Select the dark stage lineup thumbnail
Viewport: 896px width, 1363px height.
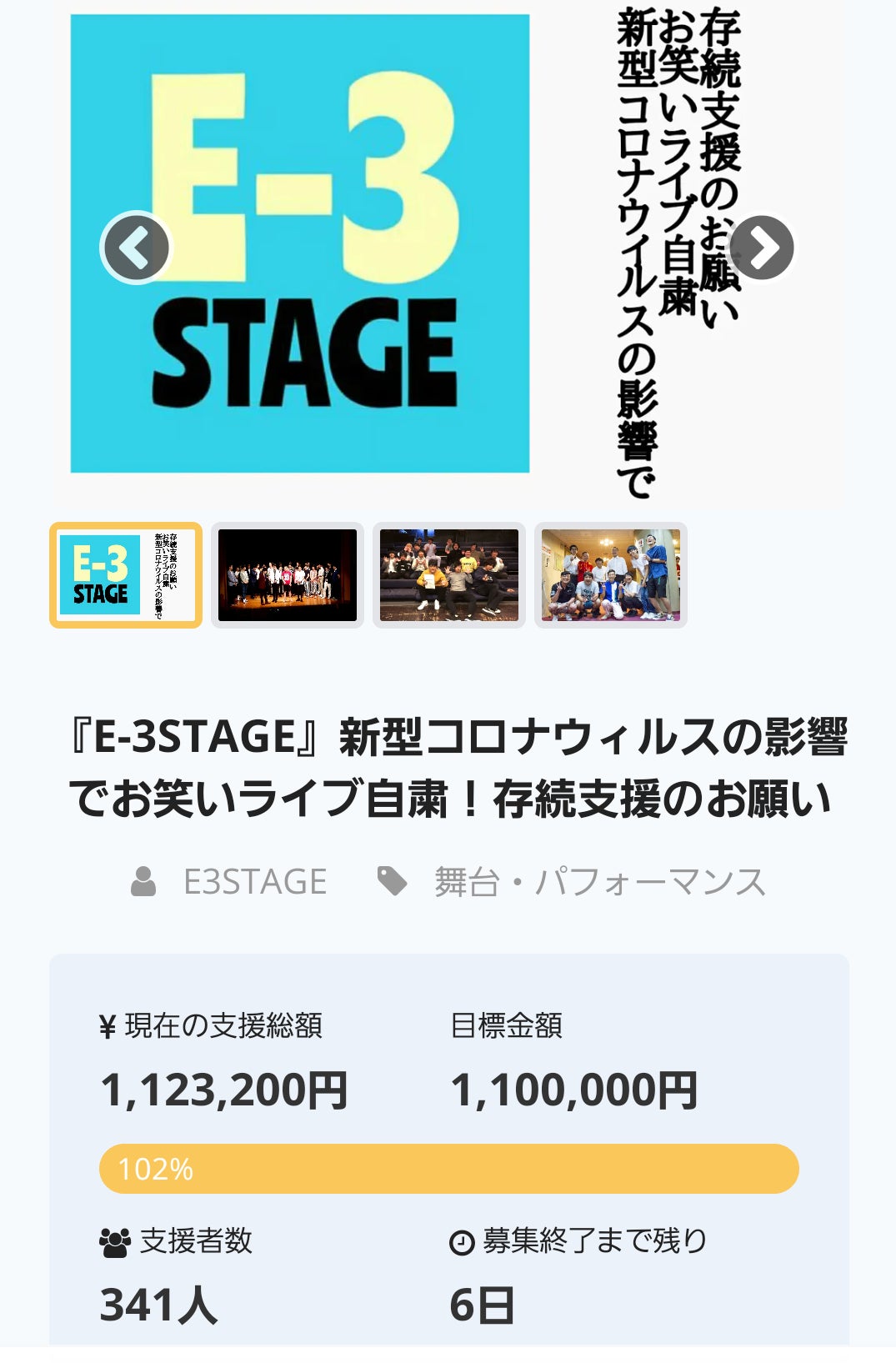pos(288,575)
